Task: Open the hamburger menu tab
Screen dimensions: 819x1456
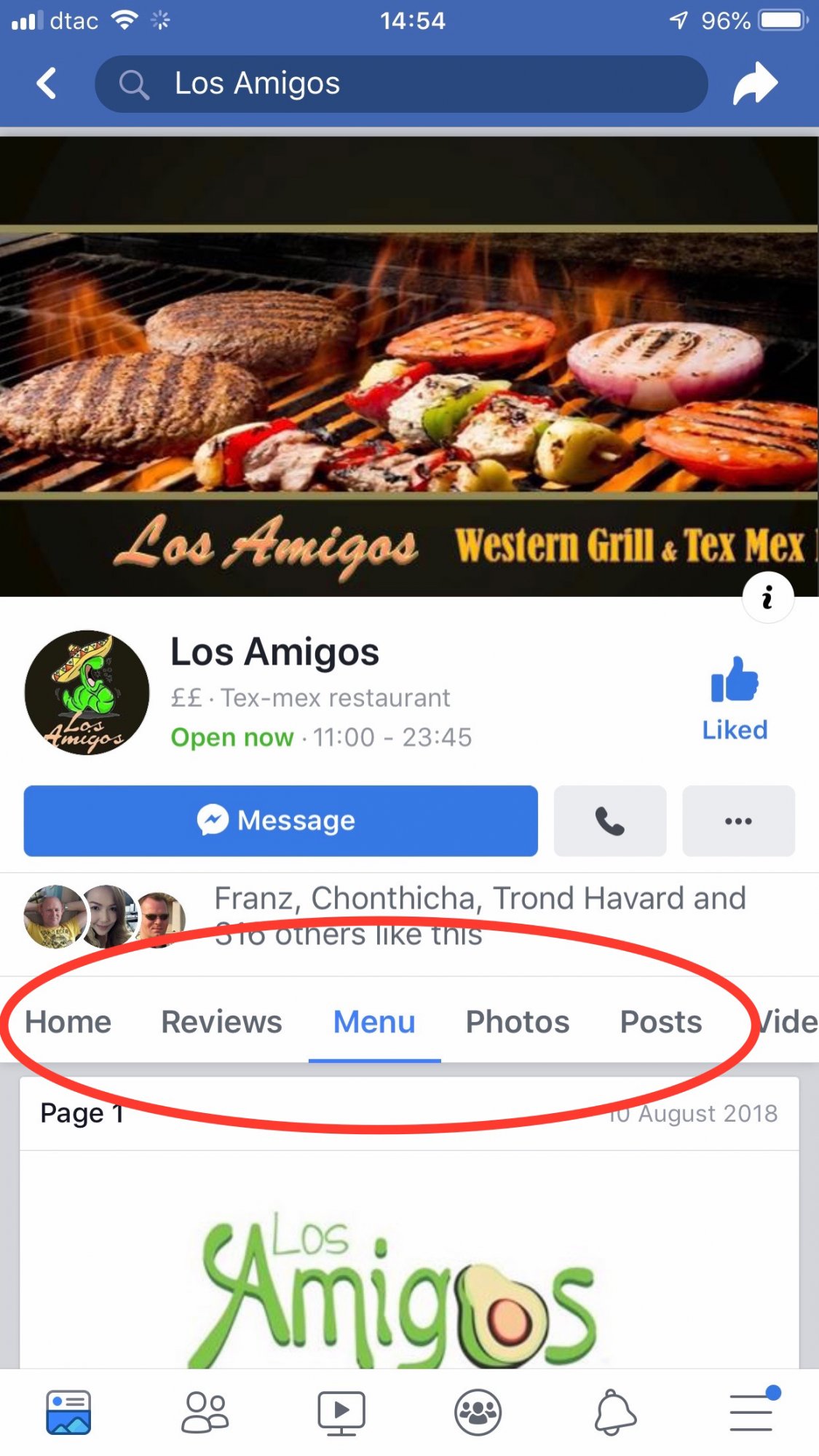Action: [x=752, y=1411]
